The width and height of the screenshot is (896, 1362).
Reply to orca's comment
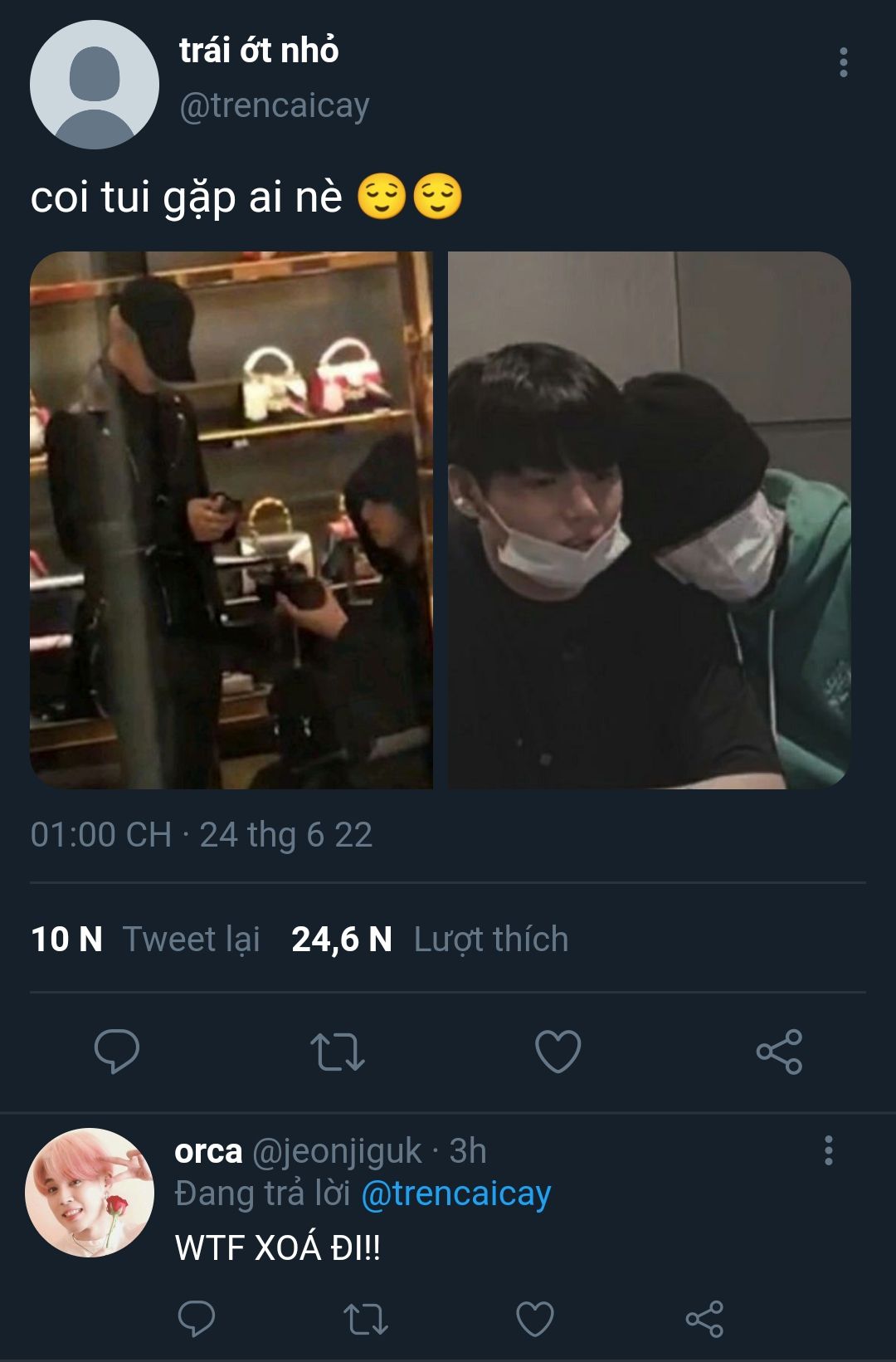[197, 1318]
